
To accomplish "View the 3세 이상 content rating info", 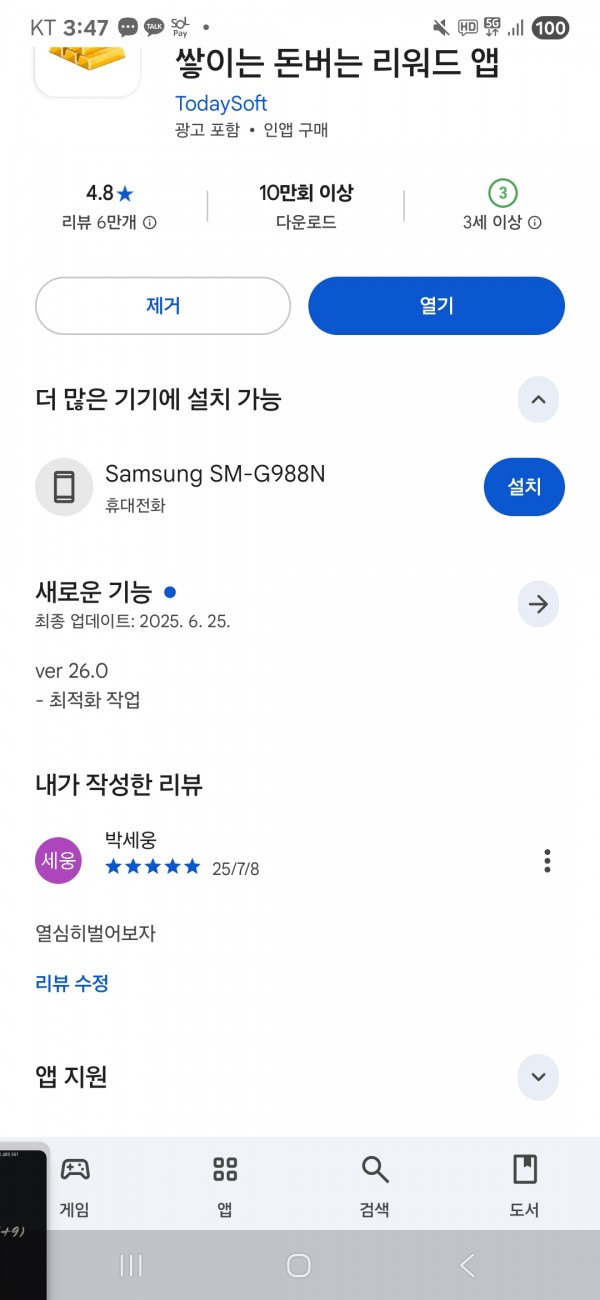I will tap(503, 222).
